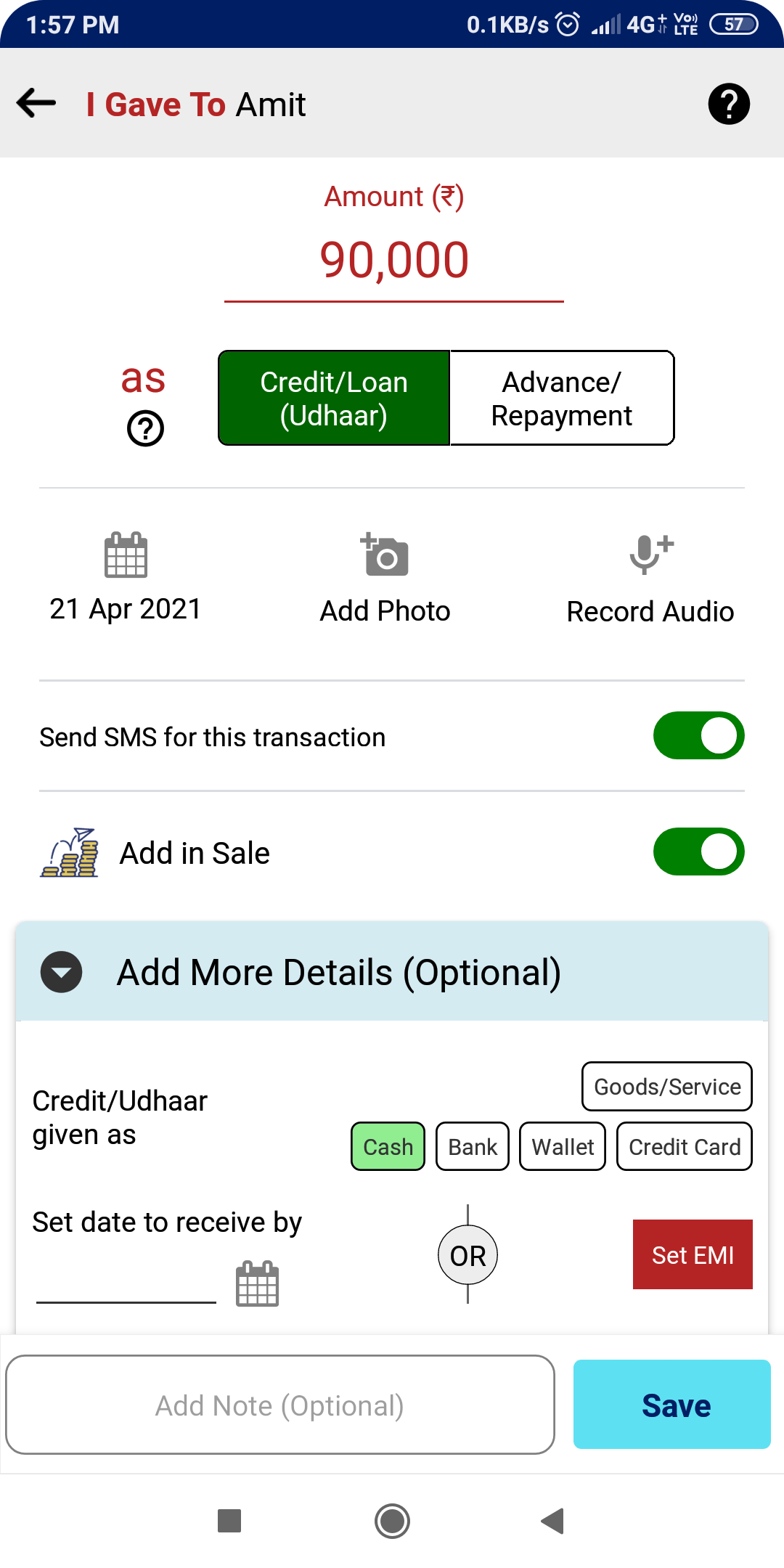Disable Send SMS for this transaction
The height and width of the screenshot is (1568, 784).
tap(699, 735)
